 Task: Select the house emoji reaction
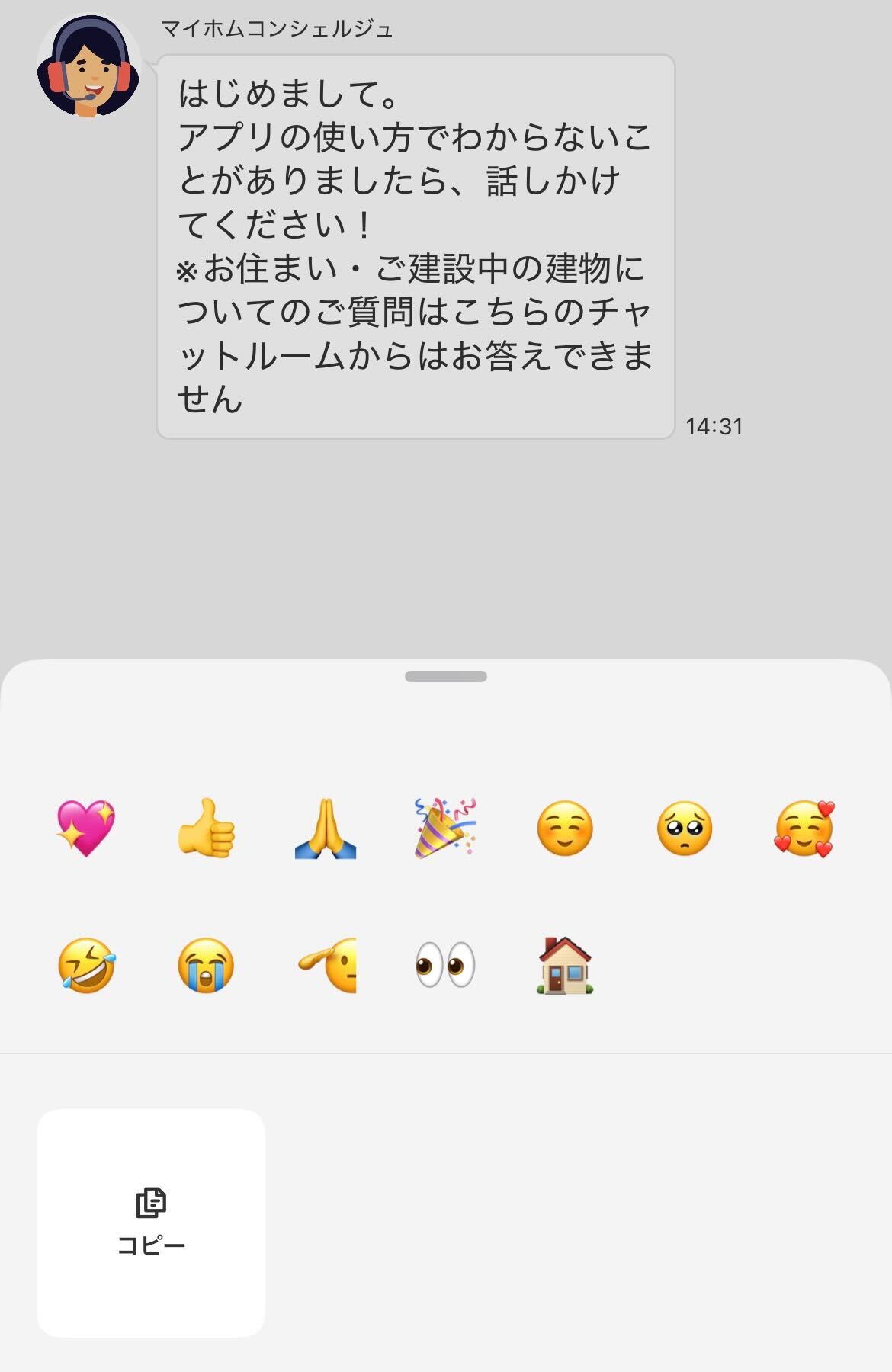coord(565,965)
